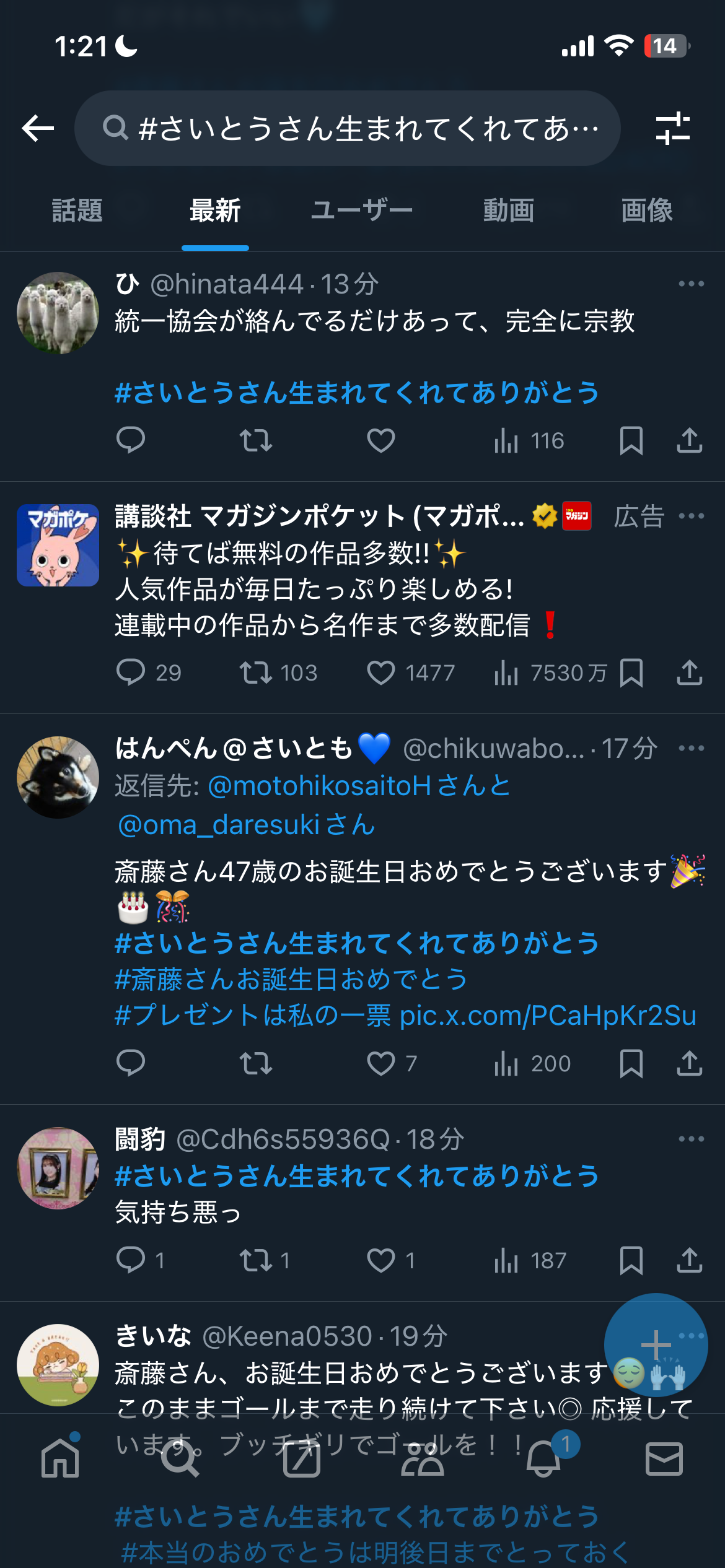725x1568 pixels.
Task: Share the 闘豹 post
Action: click(689, 1260)
